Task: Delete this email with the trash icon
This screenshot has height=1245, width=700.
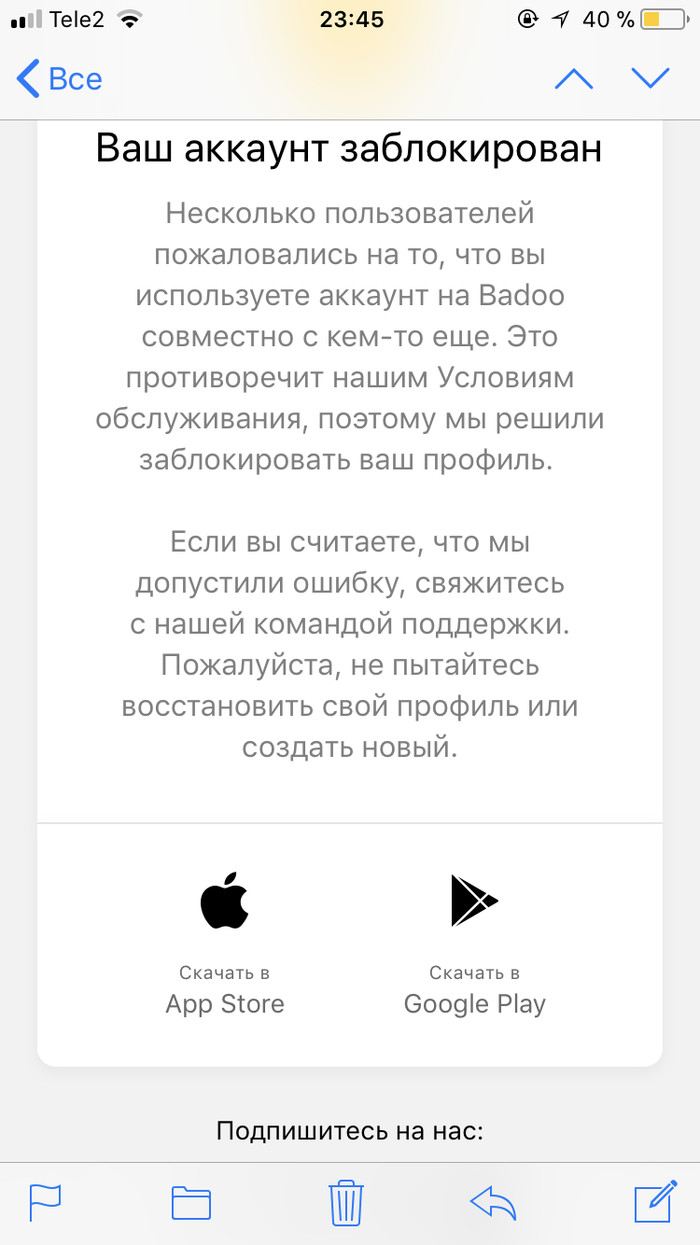Action: [346, 1201]
